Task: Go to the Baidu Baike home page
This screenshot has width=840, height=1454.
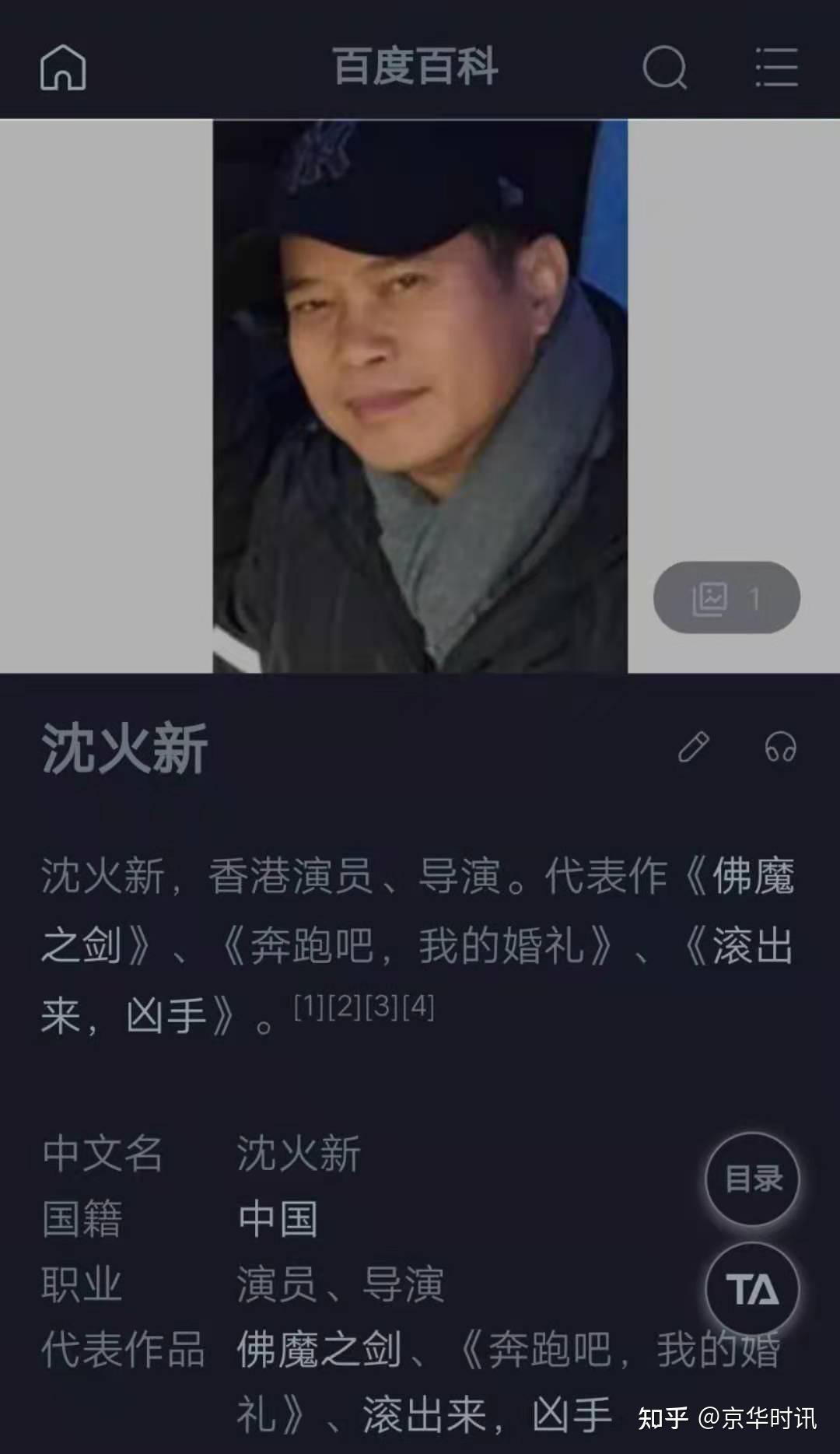Action: click(62, 67)
